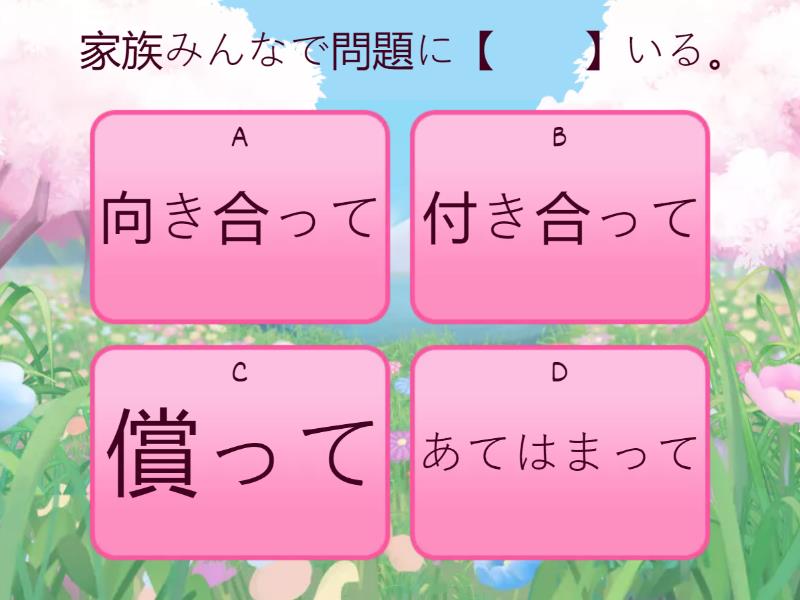Tap answer D あてはまって
Screen dimensions: 800x600
click(x=560, y=452)
